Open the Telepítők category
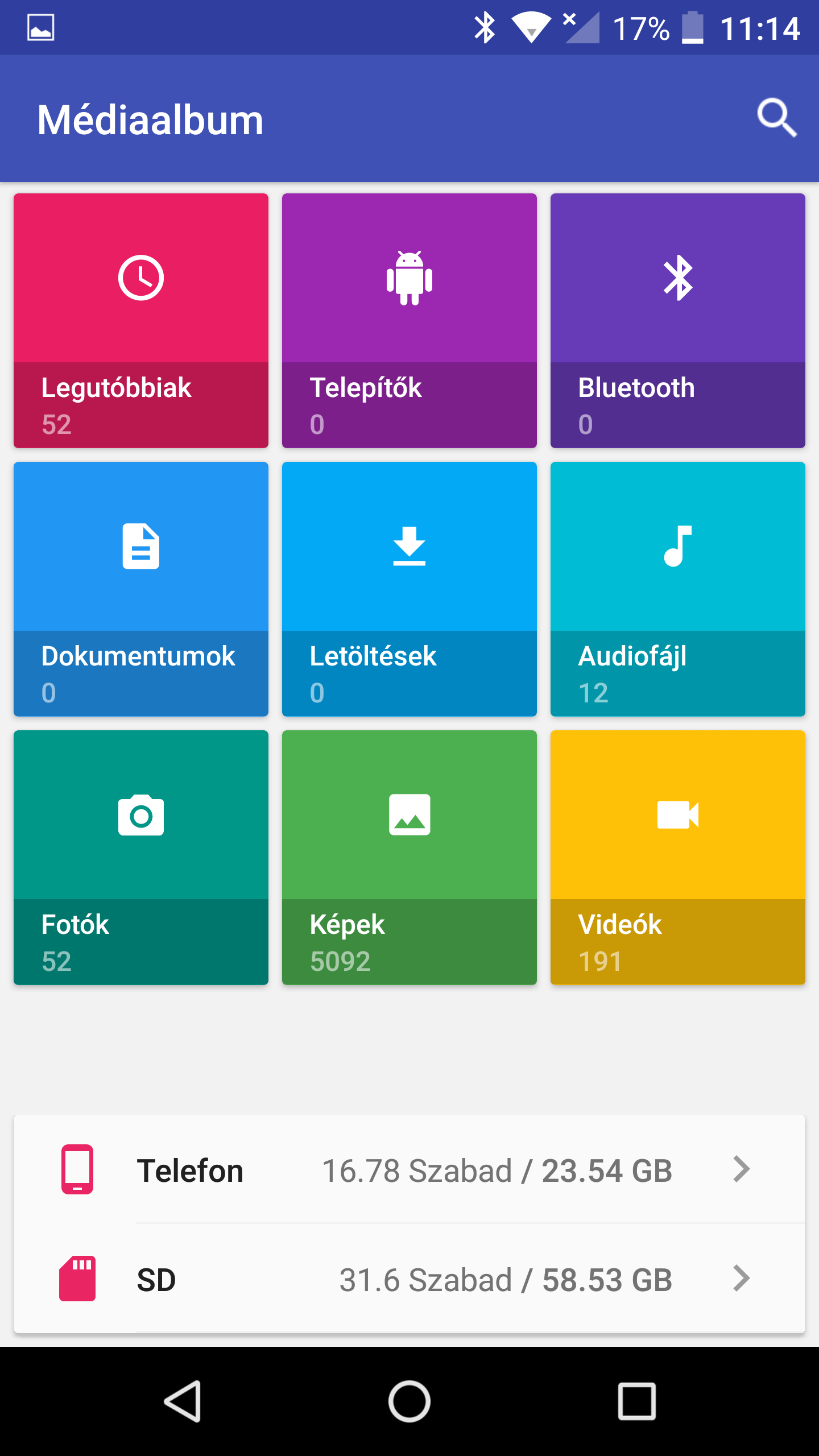The width and height of the screenshot is (819, 1456). [x=409, y=321]
